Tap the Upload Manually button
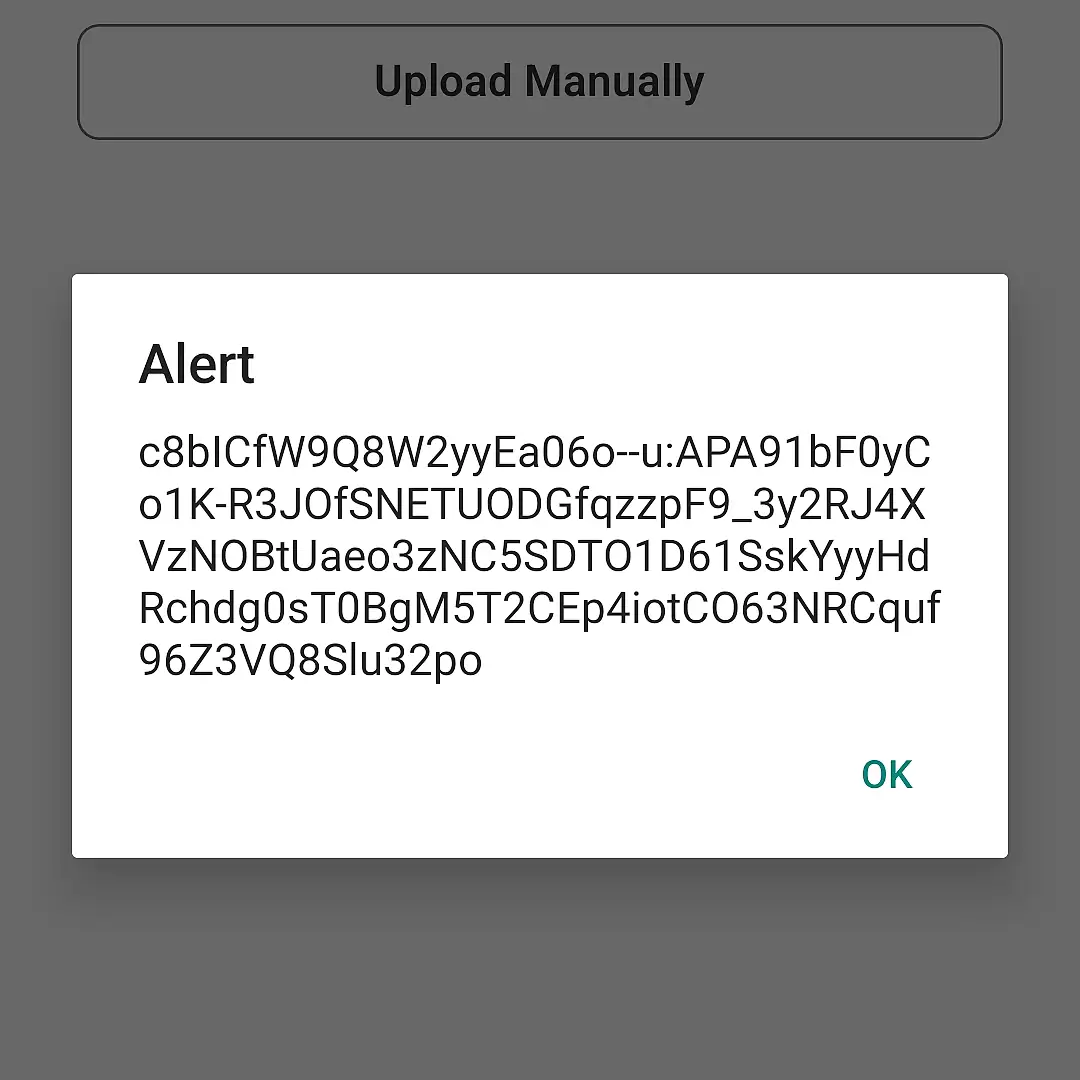Viewport: 1080px width, 1080px height. (540, 82)
